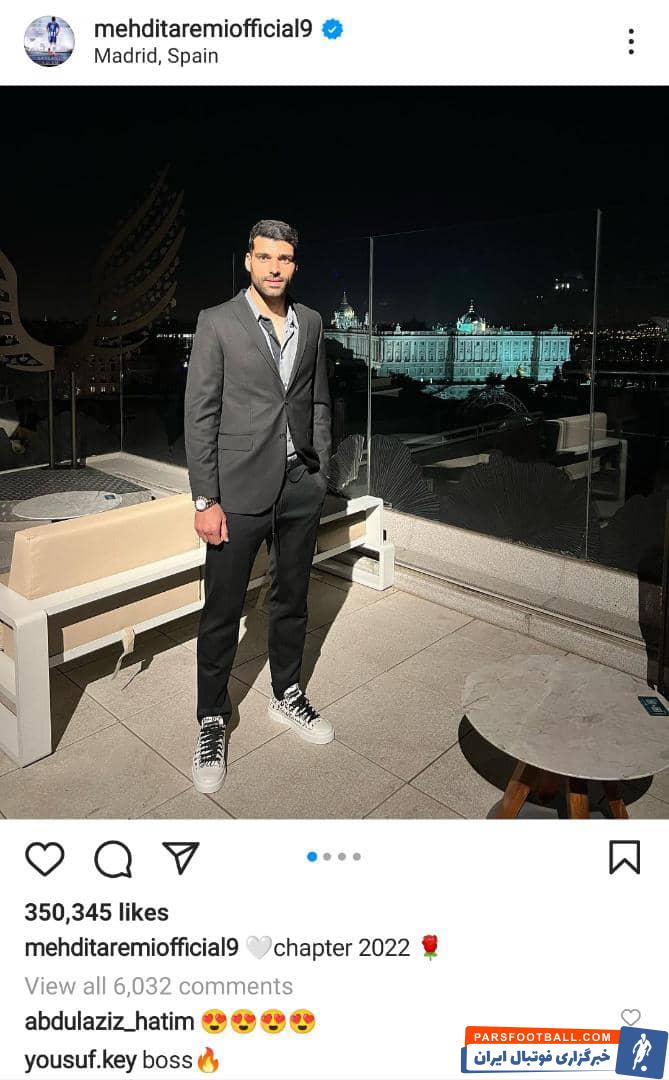The height and width of the screenshot is (1080, 669).
Task: Save the post with the bookmark icon
Action: point(624,857)
